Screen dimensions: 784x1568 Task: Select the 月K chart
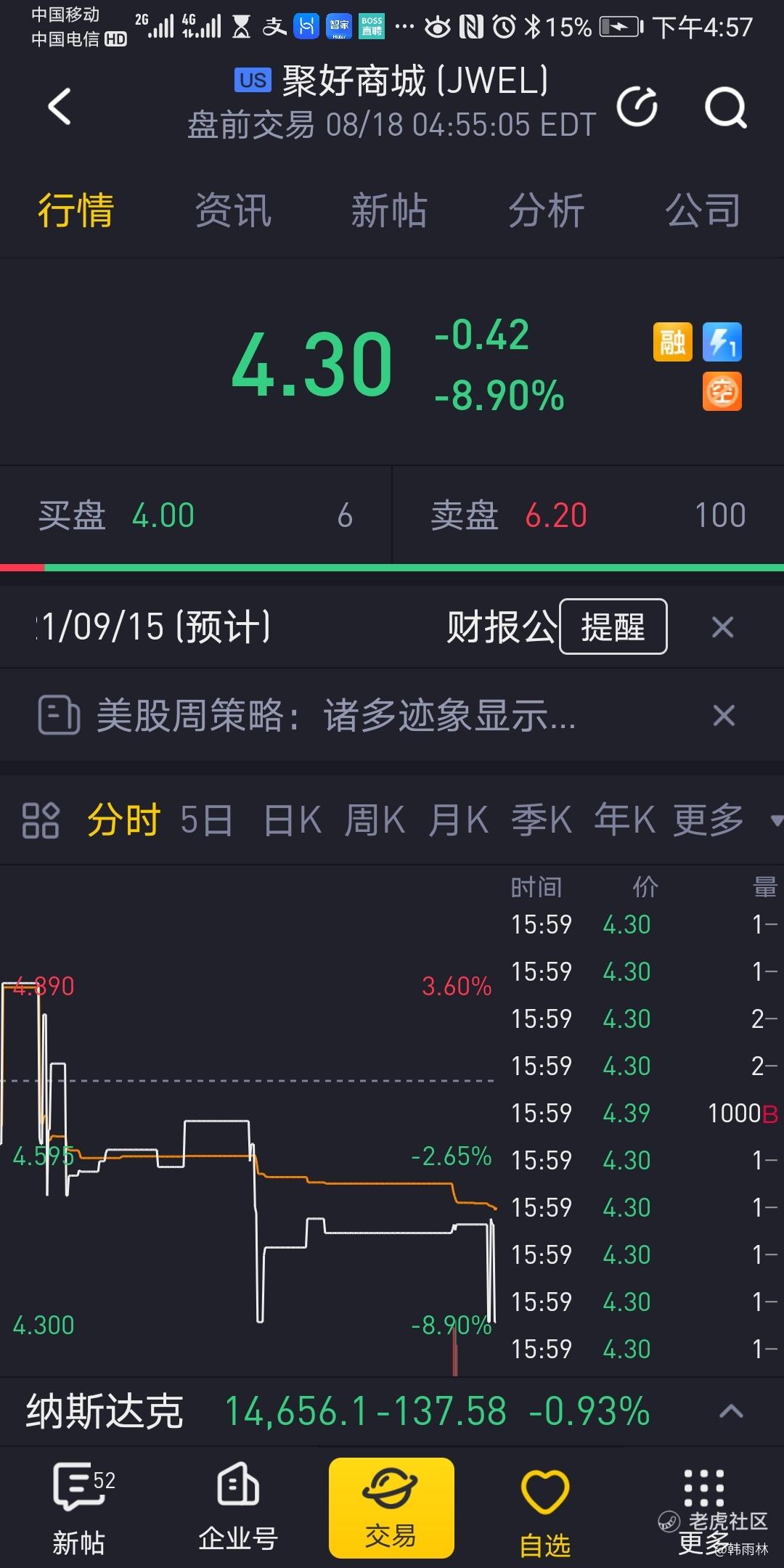click(458, 821)
